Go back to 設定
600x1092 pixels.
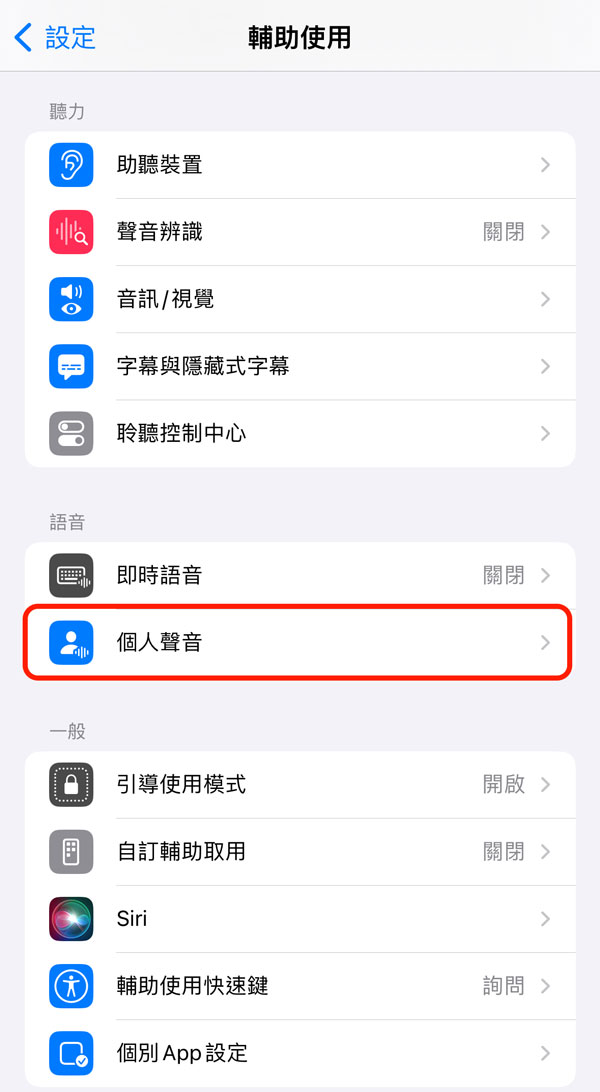54,37
